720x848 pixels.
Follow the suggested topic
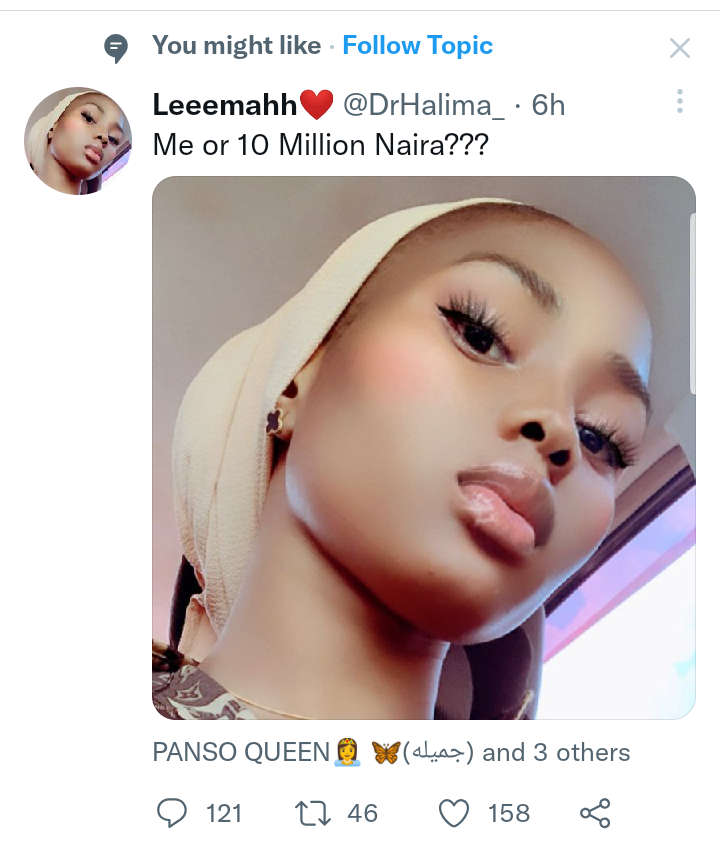(417, 46)
